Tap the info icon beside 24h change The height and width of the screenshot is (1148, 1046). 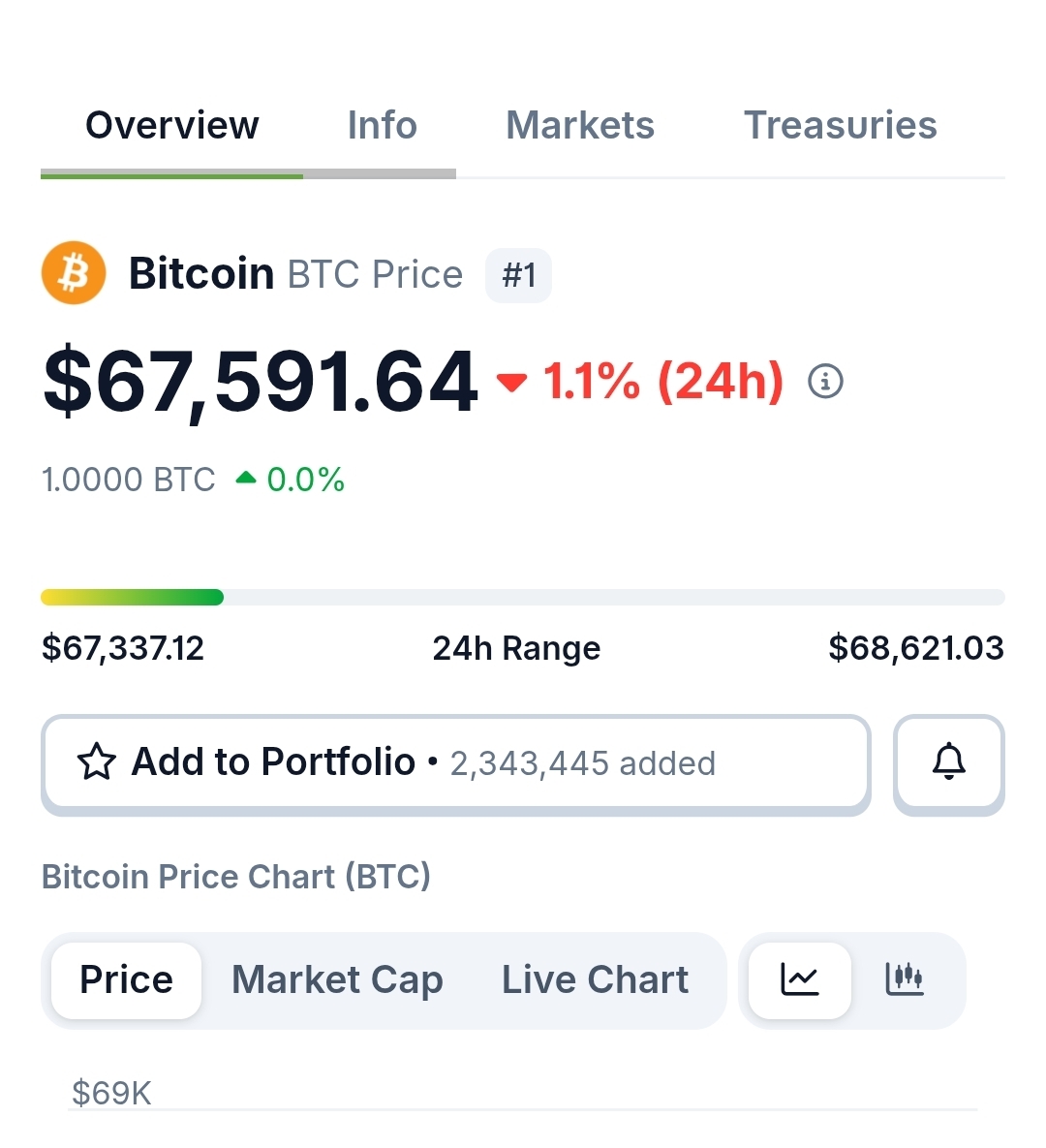point(825,381)
